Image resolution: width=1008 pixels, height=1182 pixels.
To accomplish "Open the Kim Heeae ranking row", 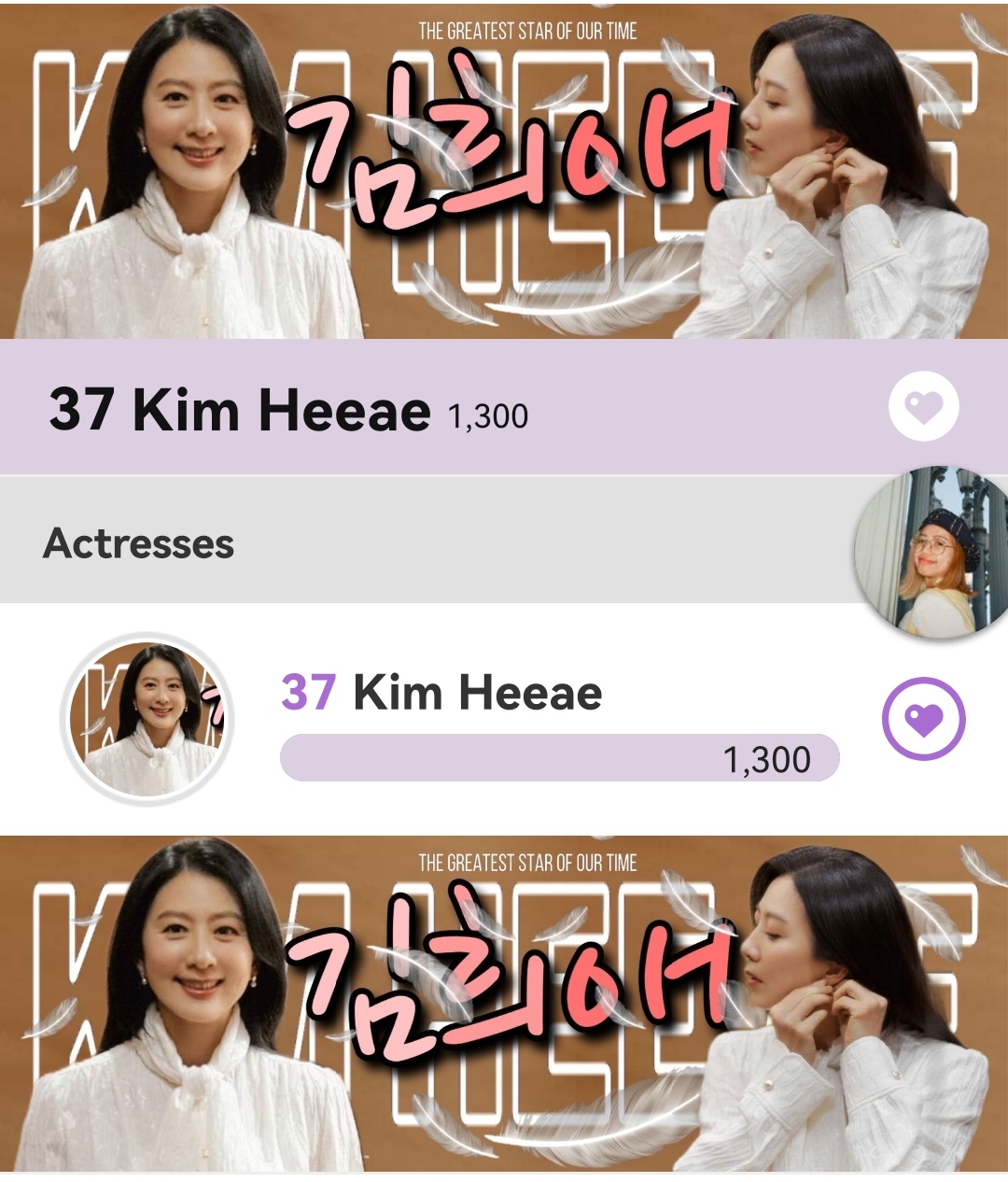I will (x=476, y=693).
